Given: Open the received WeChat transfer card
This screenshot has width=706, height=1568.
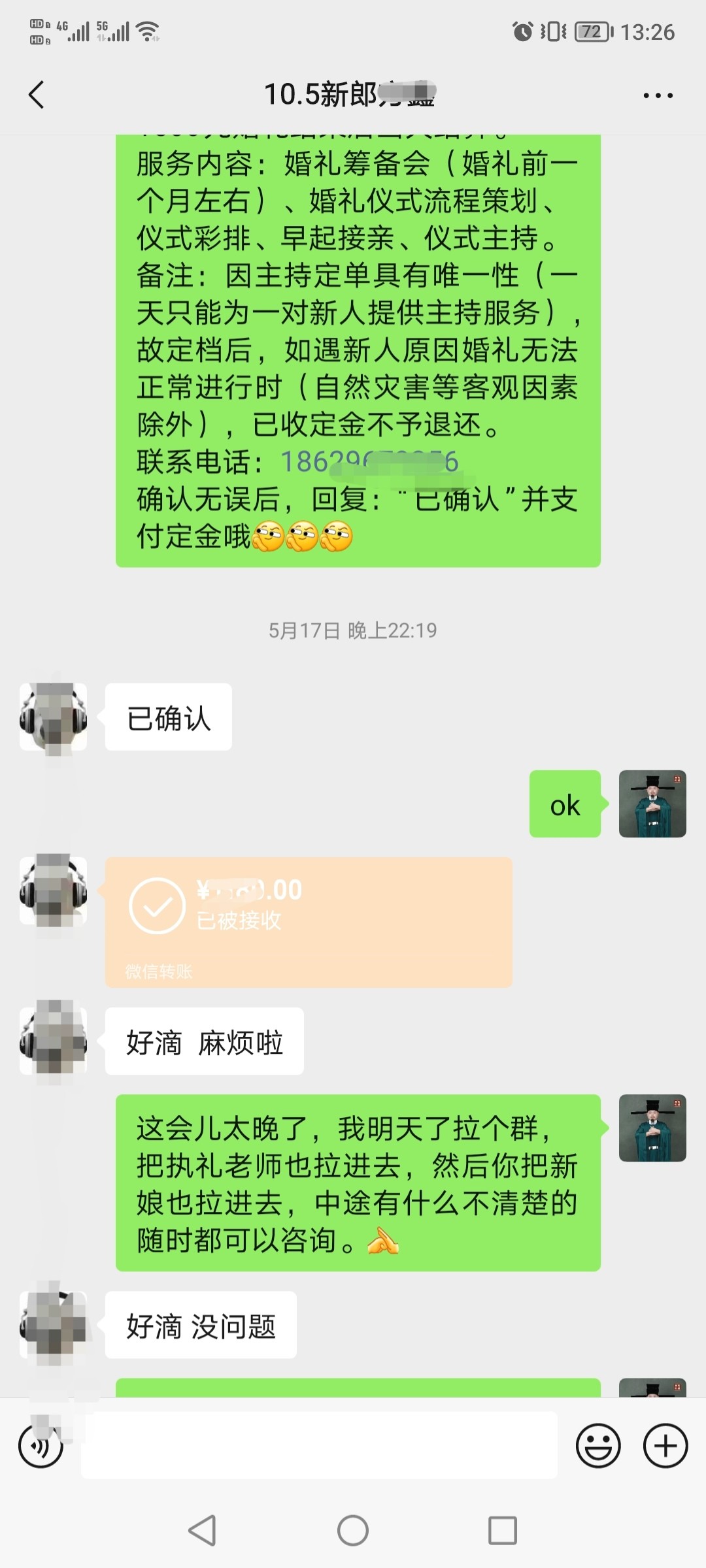Looking at the screenshot, I should 309,921.
